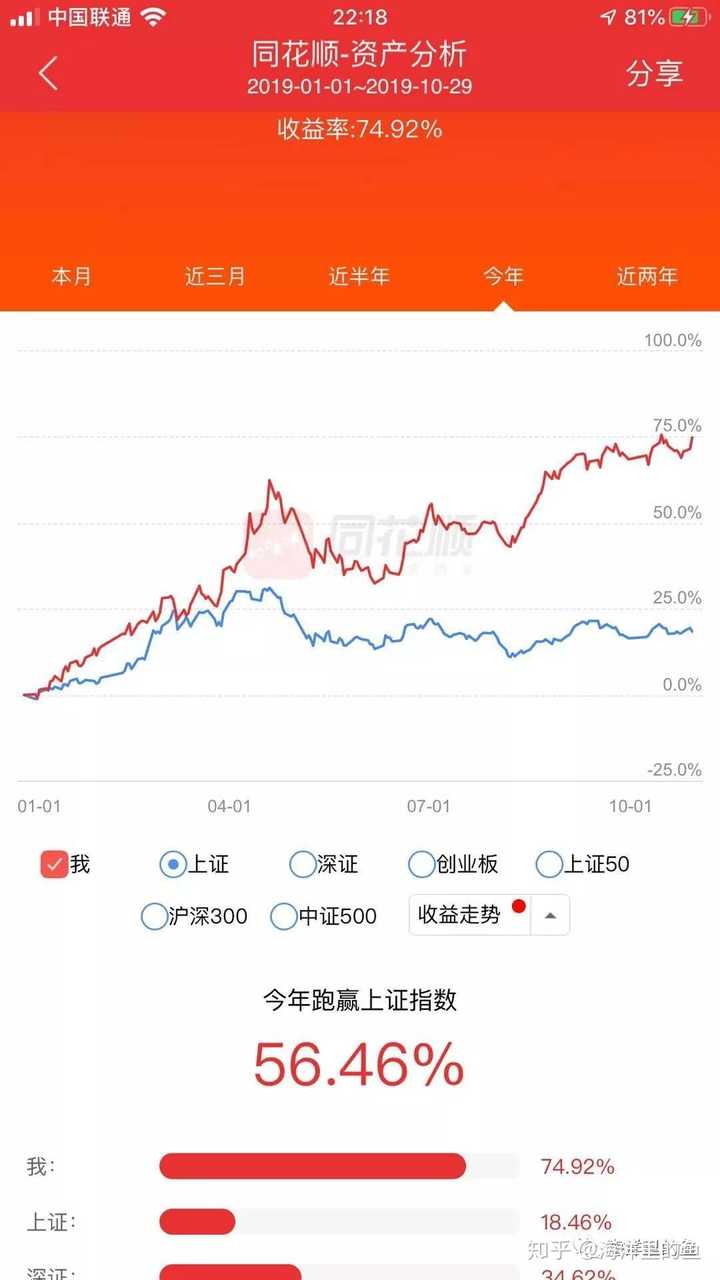
Task: Tap the up chevron beside 收益走势
Action: pyautogui.click(x=550, y=916)
